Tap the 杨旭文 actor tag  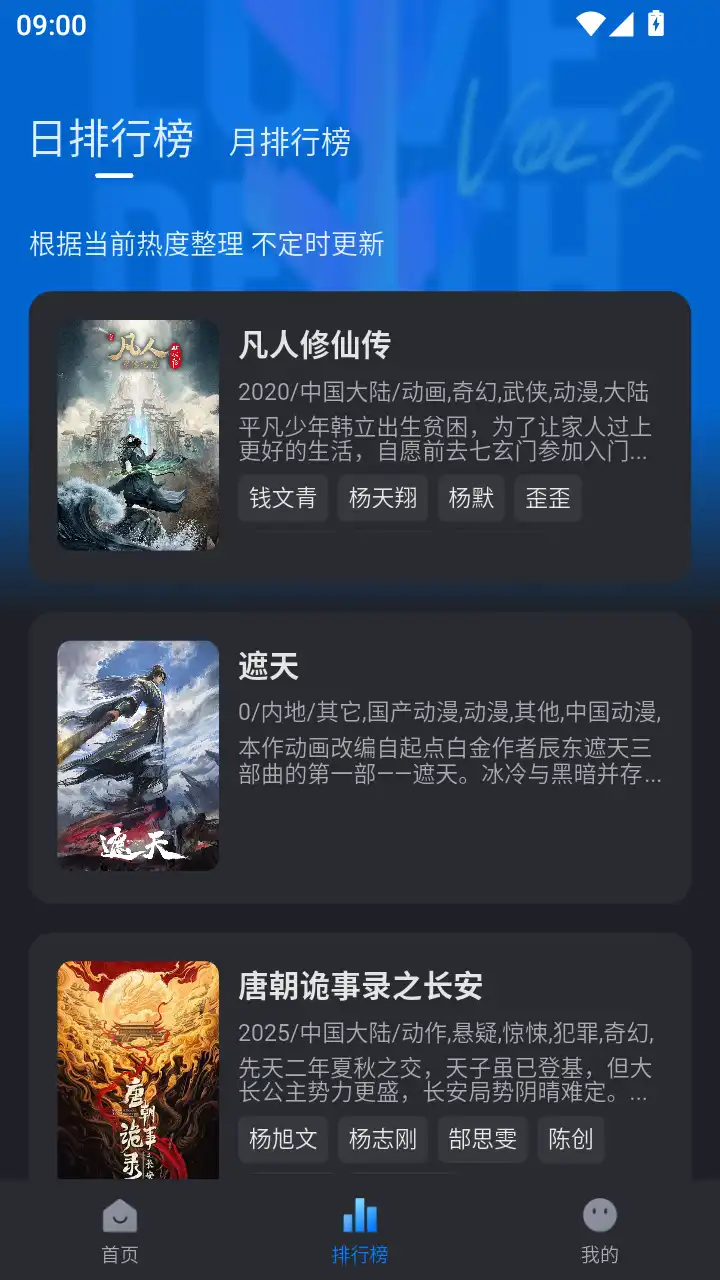coord(282,1140)
